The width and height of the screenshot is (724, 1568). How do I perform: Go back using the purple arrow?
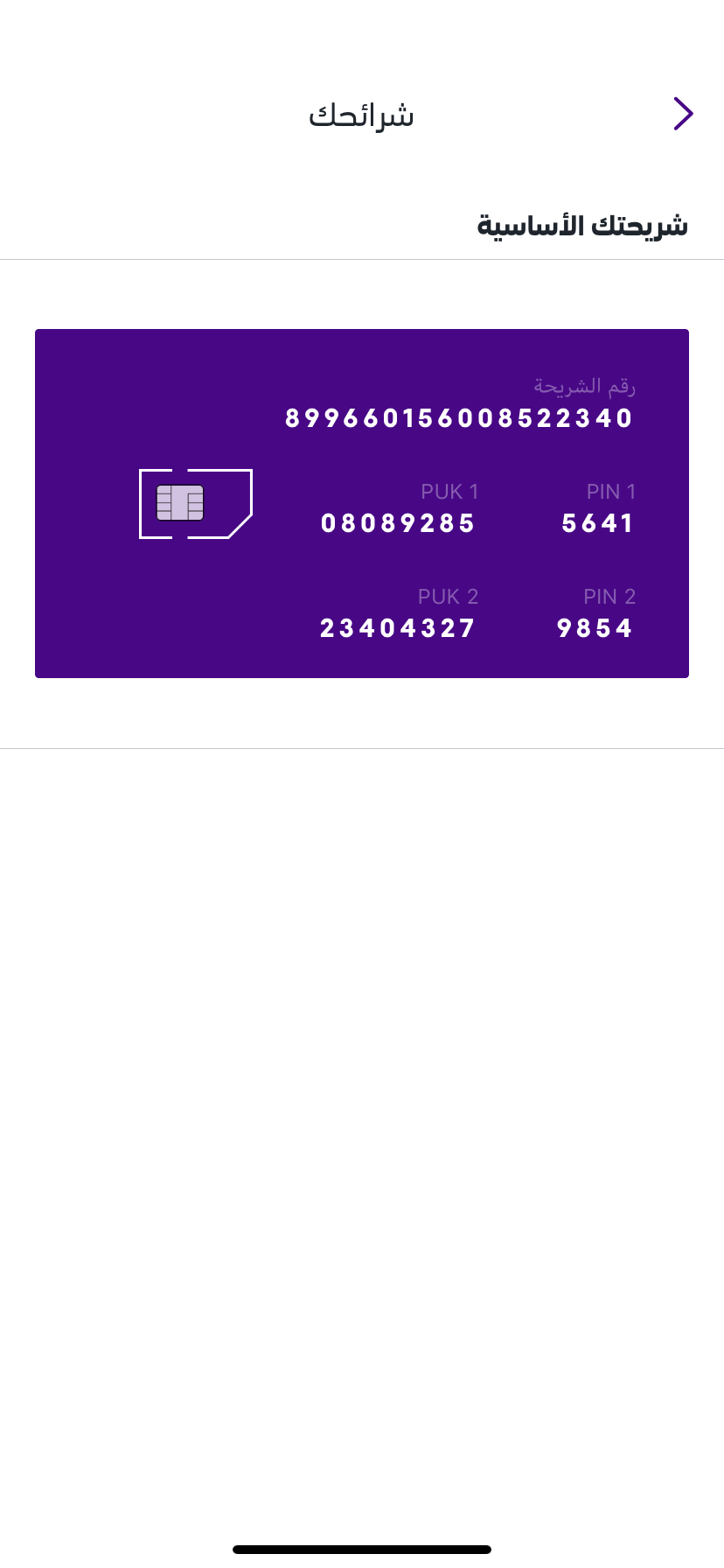pyautogui.click(x=683, y=114)
